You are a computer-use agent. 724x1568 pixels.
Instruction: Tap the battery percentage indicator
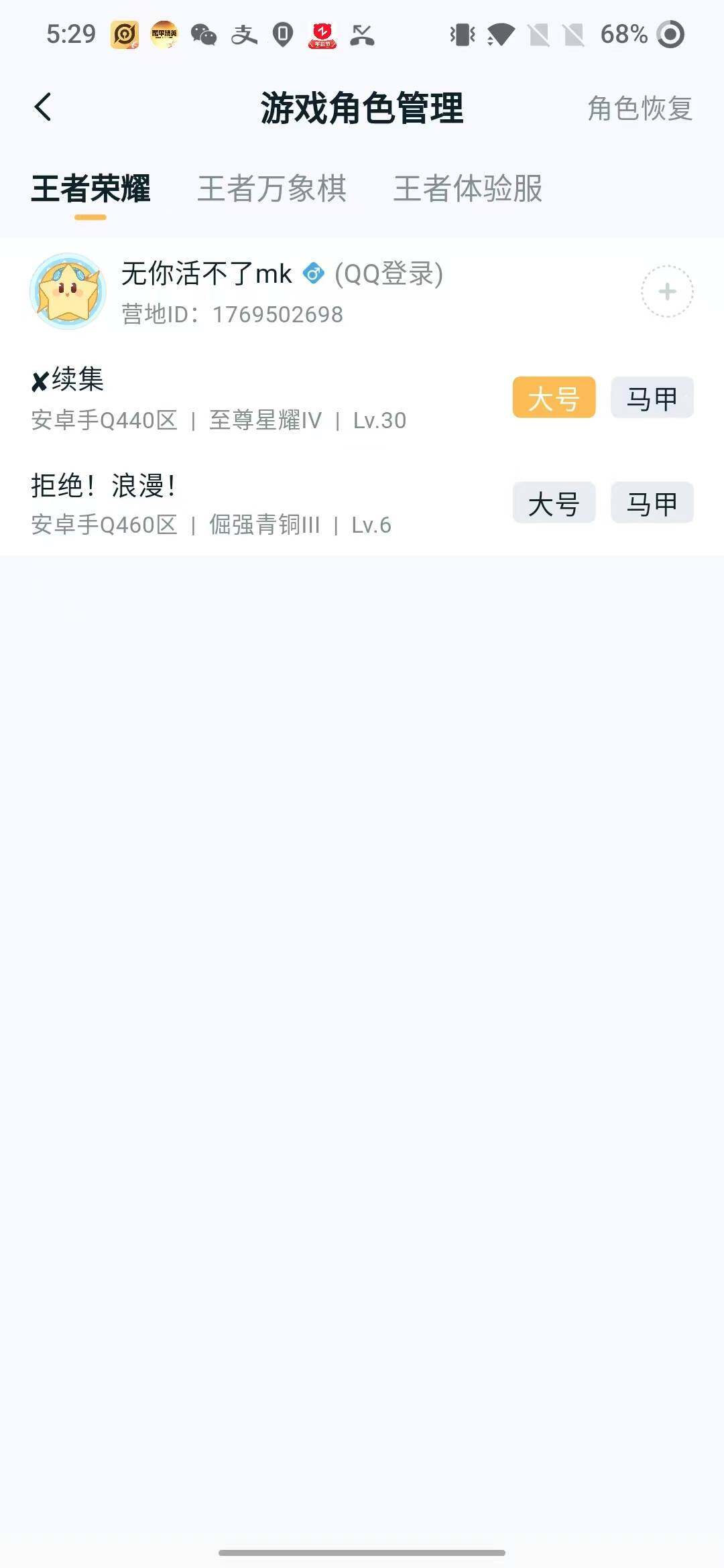tap(623, 35)
